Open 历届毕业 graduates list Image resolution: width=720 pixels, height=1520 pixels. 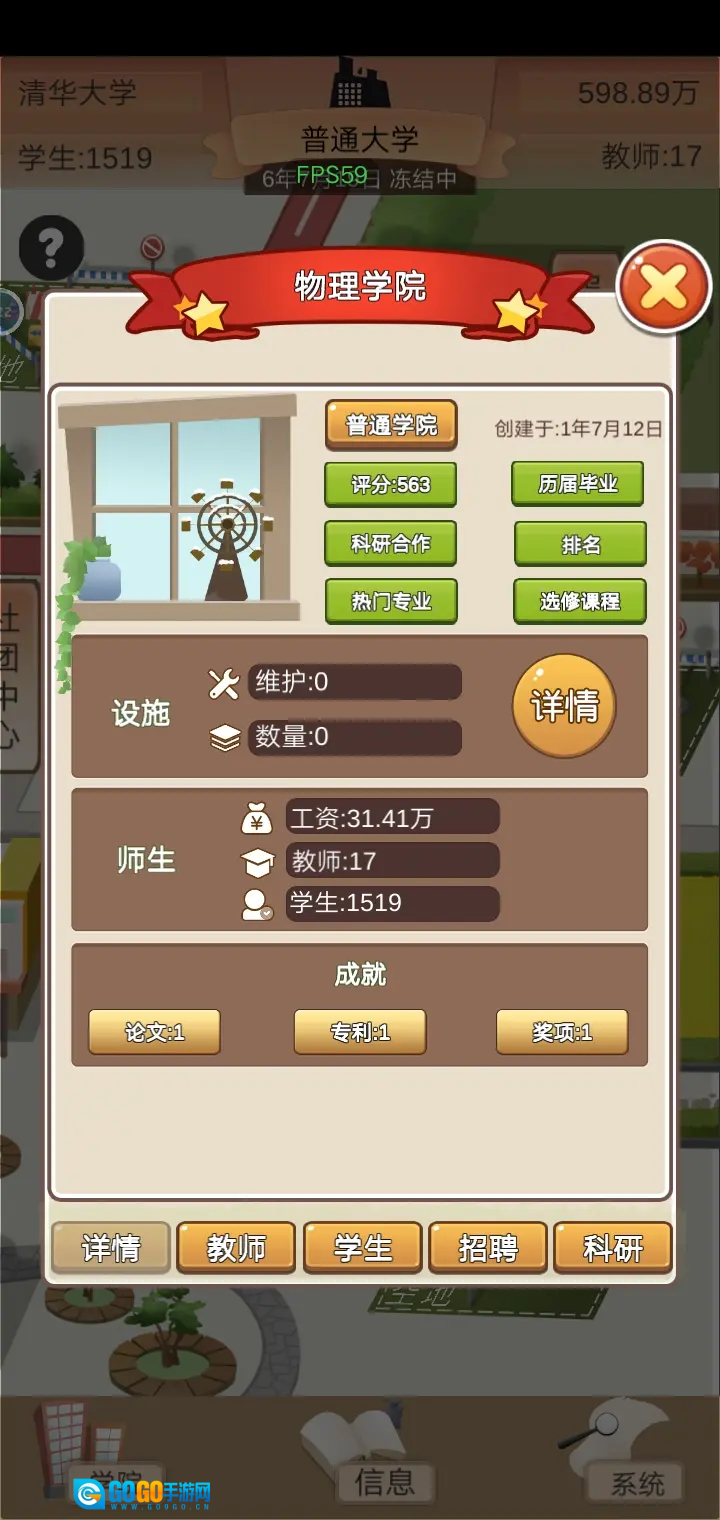[578, 484]
